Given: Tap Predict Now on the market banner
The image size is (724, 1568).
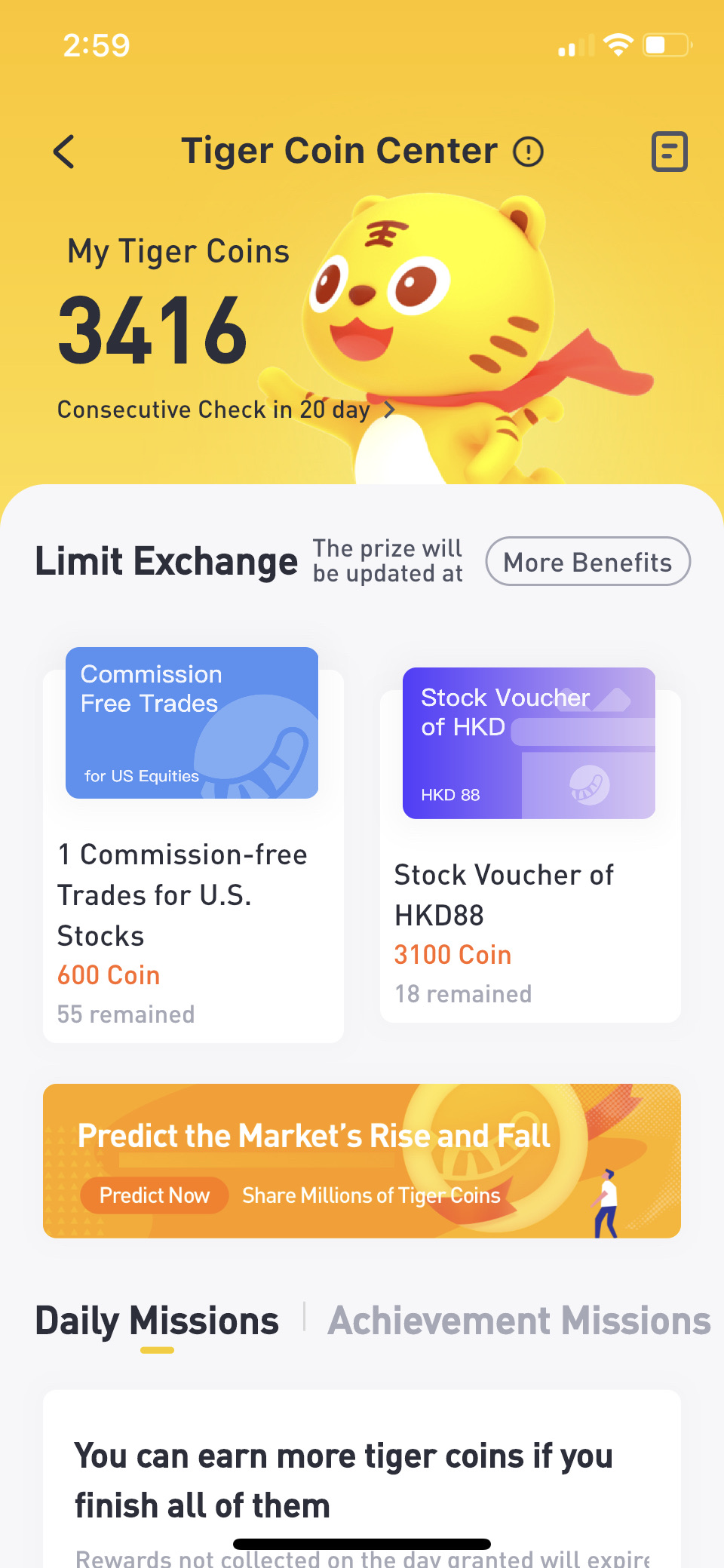Looking at the screenshot, I should (154, 1195).
